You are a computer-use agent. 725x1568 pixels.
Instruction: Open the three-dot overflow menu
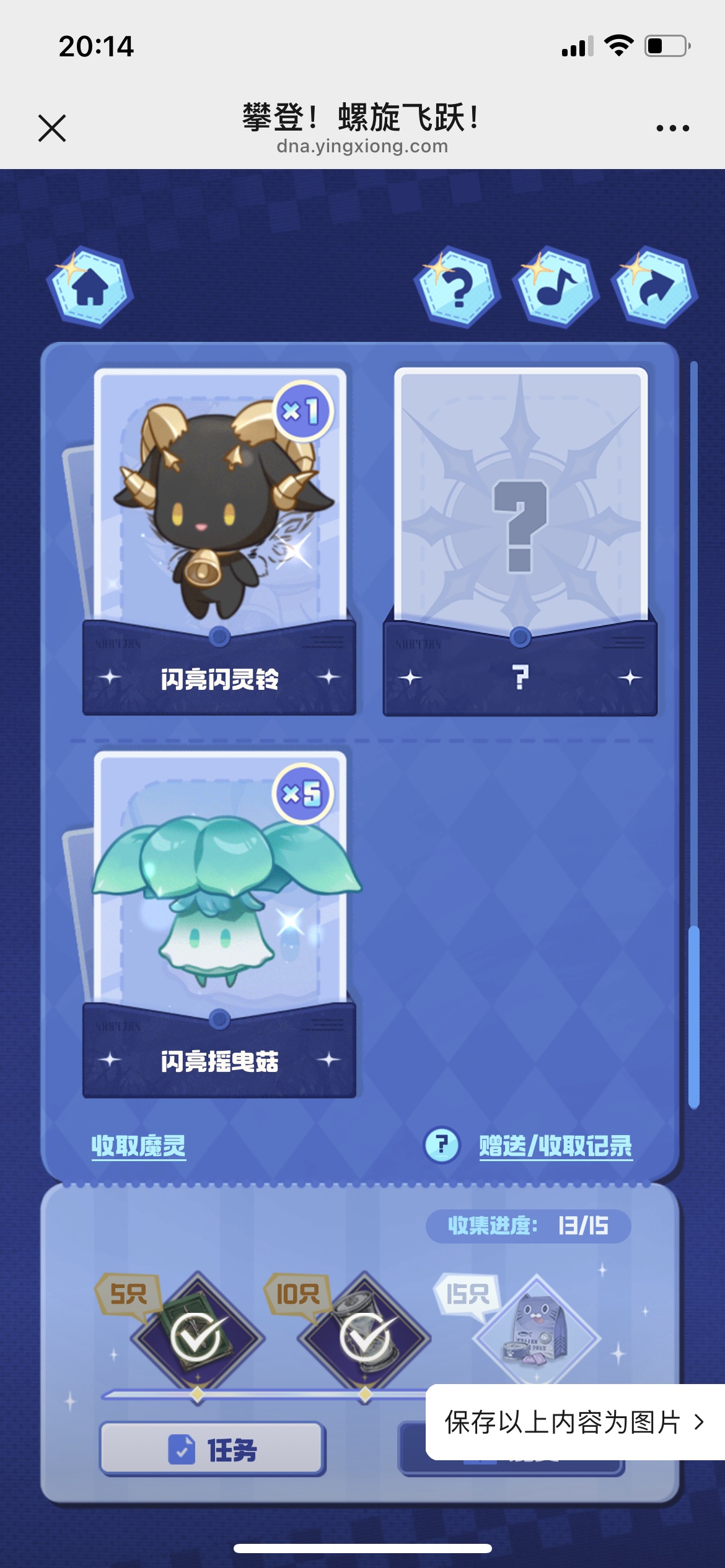pos(672,128)
